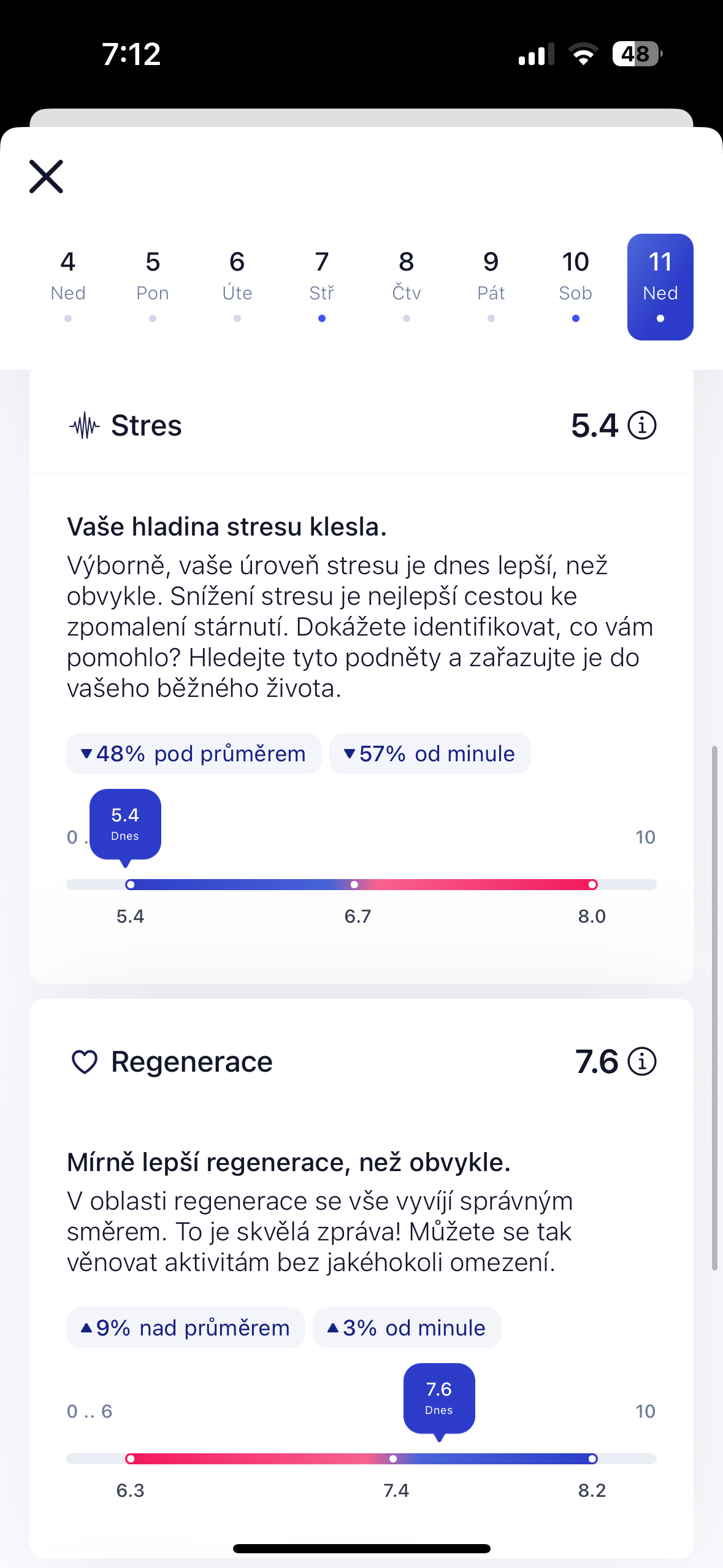Tap the upward arrow in '3% od minule' badge
Image resolution: width=723 pixels, height=1568 pixels.
(332, 1328)
